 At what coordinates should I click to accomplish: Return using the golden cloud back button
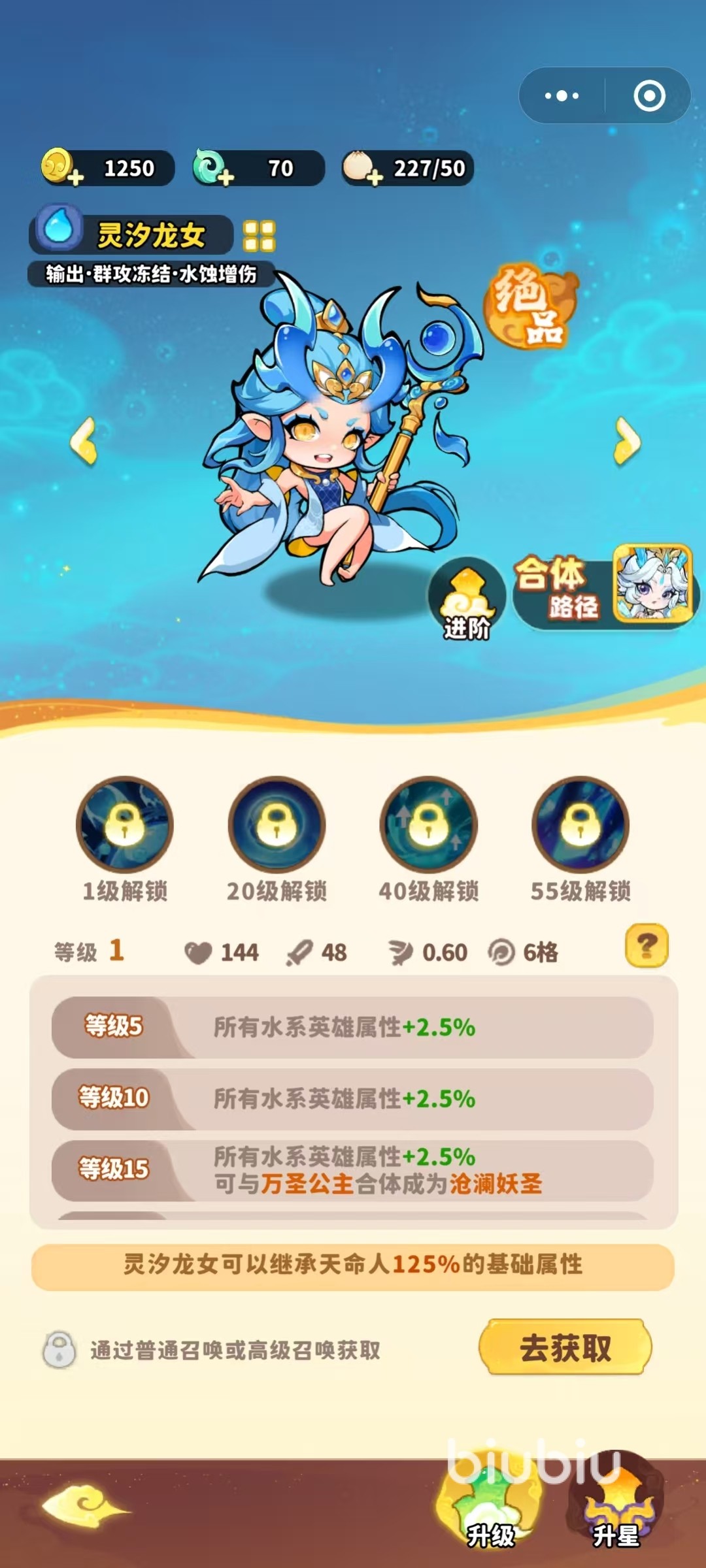coord(85,1505)
